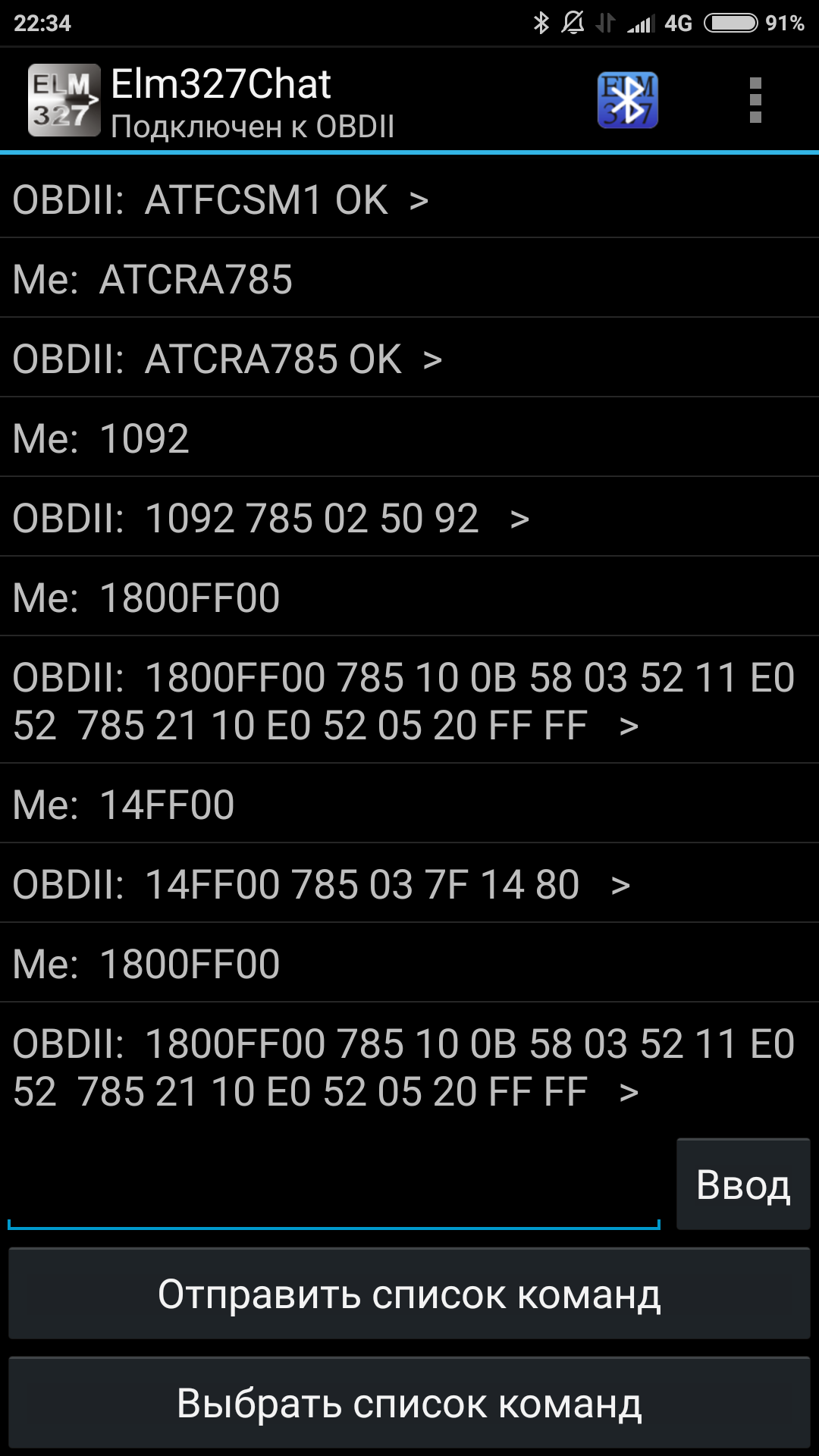Tap the Bluetooth connect icon in app bar
The height and width of the screenshot is (1456, 819).
[x=627, y=100]
